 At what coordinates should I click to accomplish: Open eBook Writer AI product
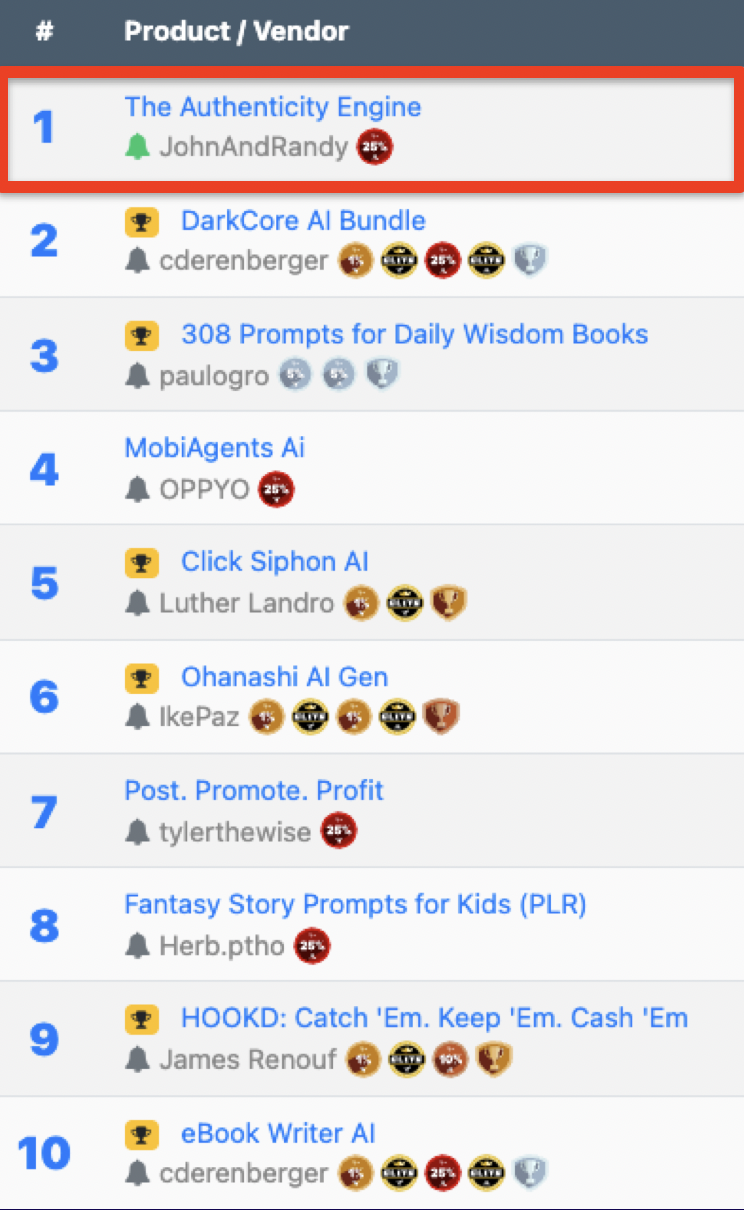click(x=278, y=1134)
